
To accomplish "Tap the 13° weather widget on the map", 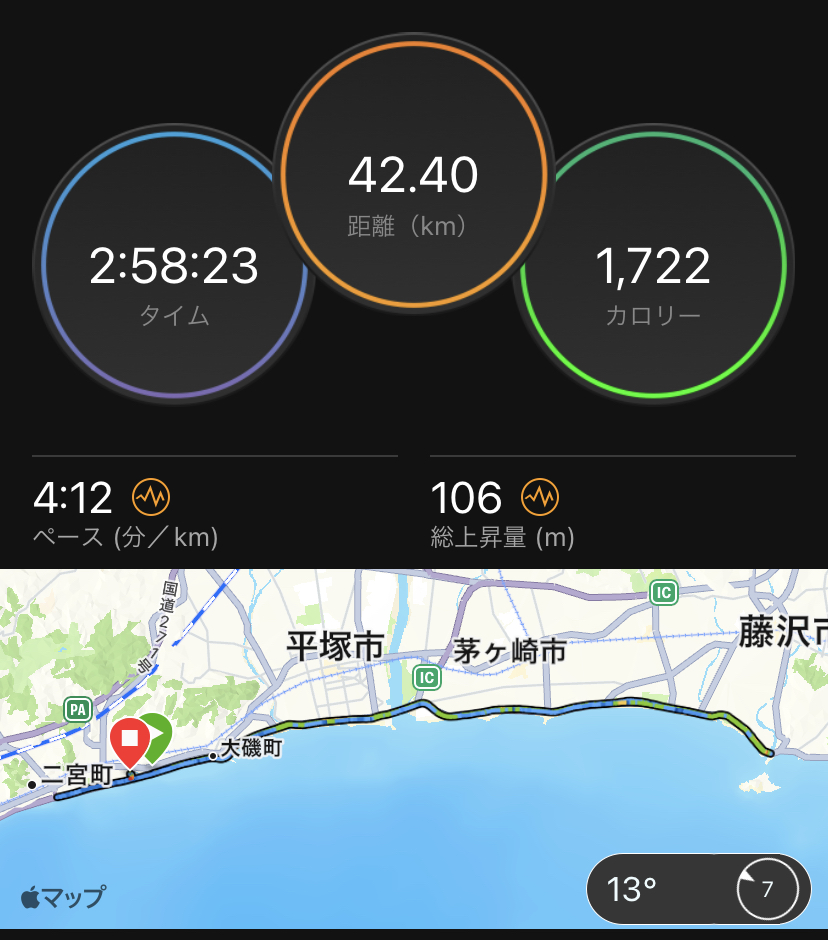I will (x=697, y=889).
